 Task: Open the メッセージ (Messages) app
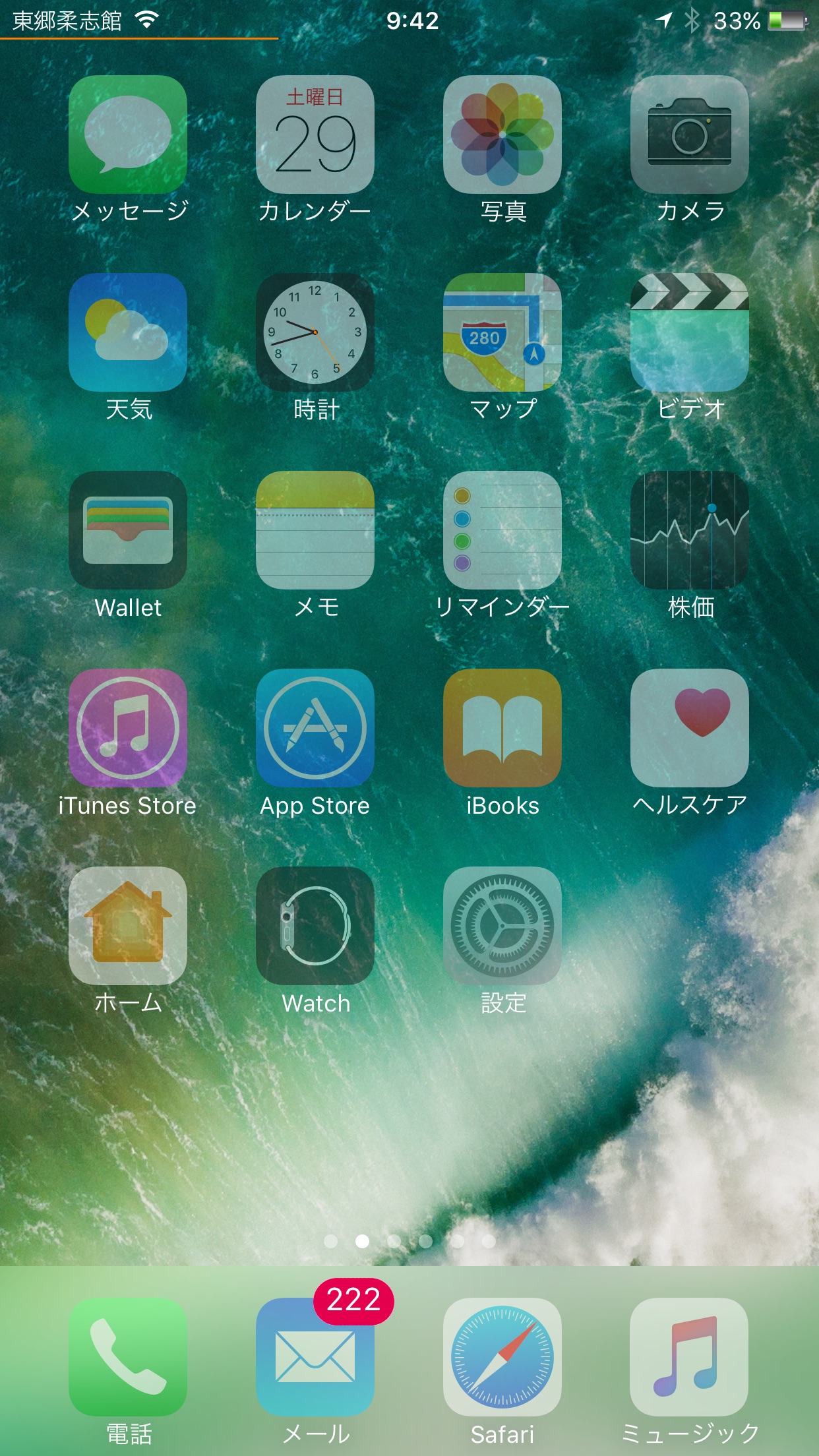[x=128, y=135]
